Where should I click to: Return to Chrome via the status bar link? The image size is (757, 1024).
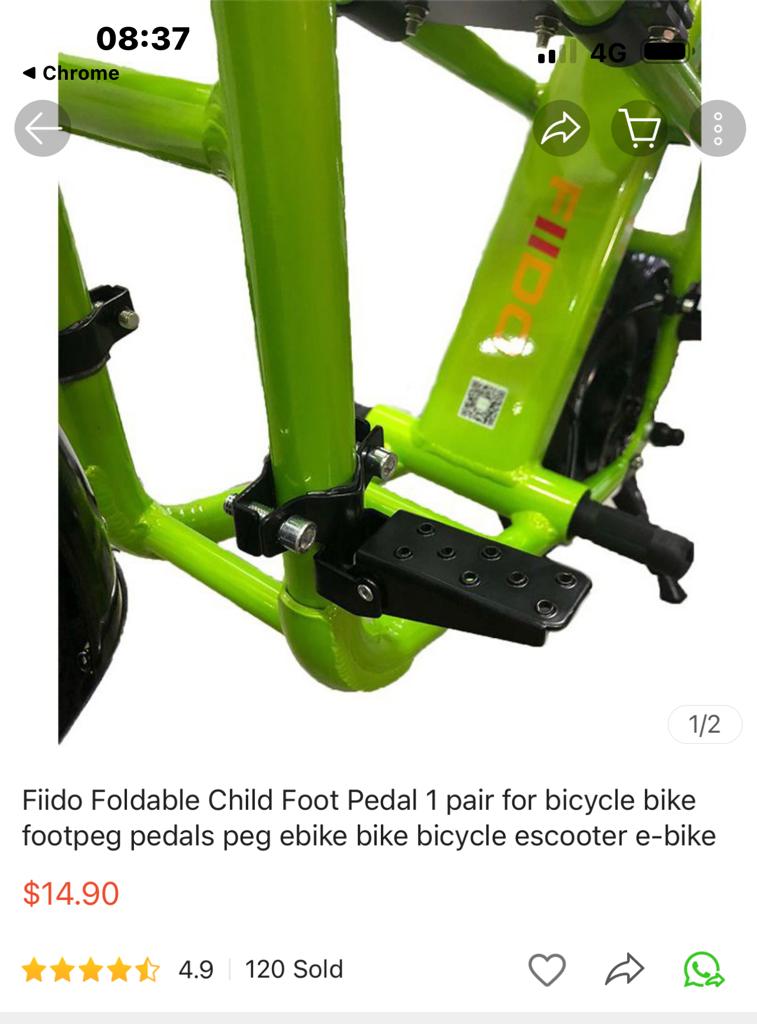click(71, 73)
